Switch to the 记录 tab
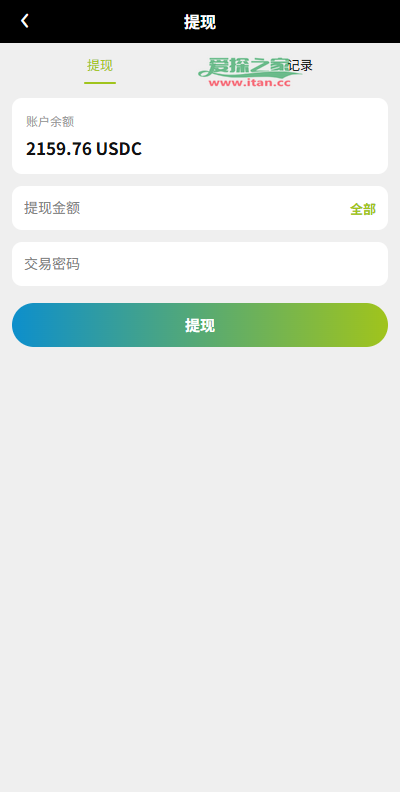400x792 pixels. [x=300, y=66]
